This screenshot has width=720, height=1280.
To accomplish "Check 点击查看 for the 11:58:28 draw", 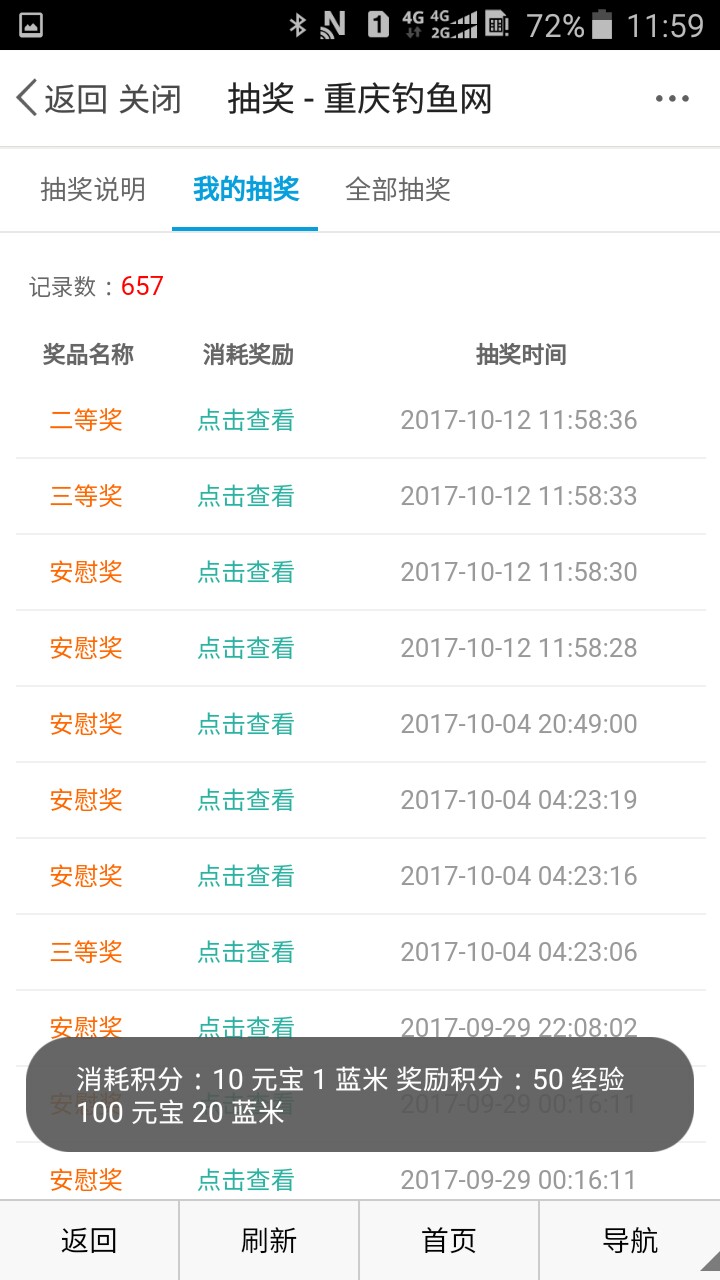I will tap(246, 648).
